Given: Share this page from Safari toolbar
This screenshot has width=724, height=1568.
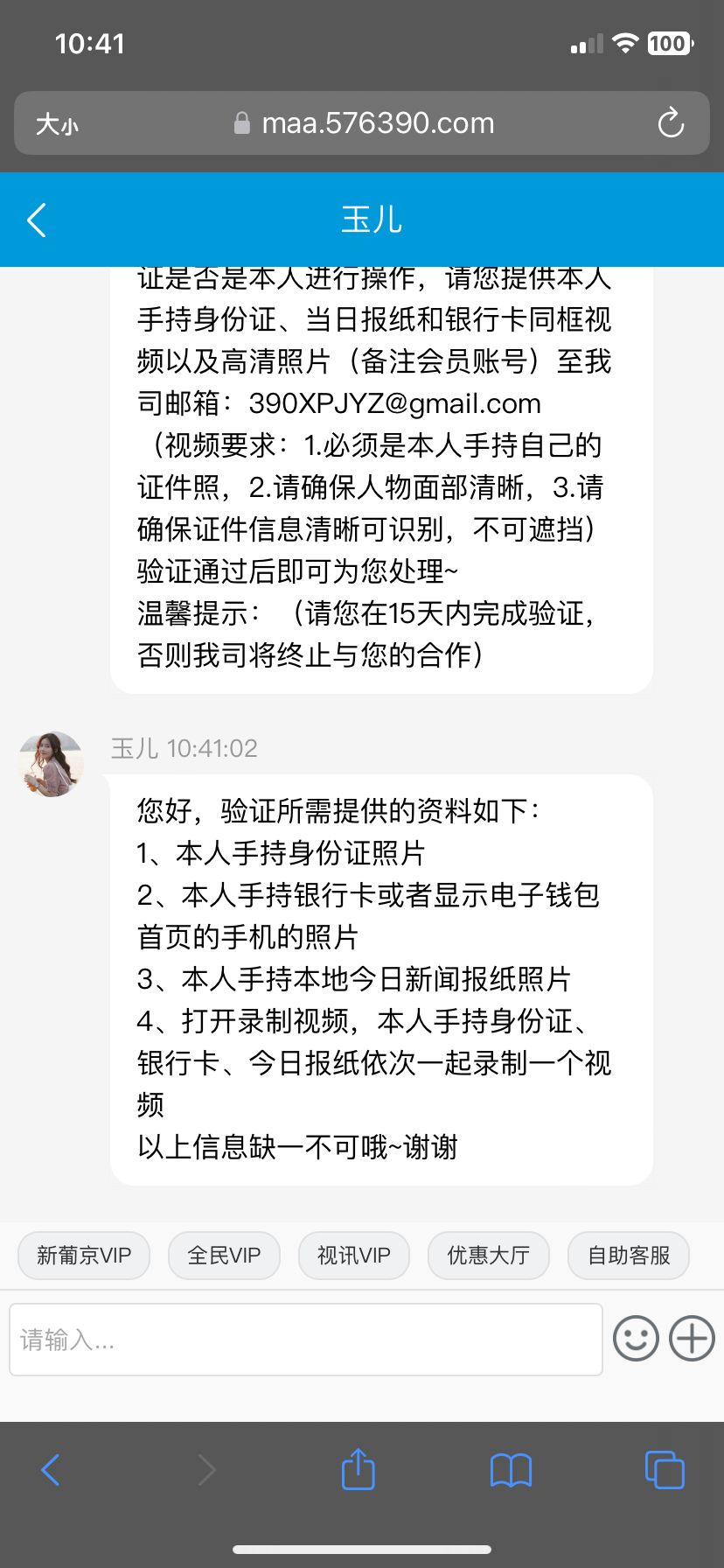Looking at the screenshot, I should pyautogui.click(x=358, y=1469).
